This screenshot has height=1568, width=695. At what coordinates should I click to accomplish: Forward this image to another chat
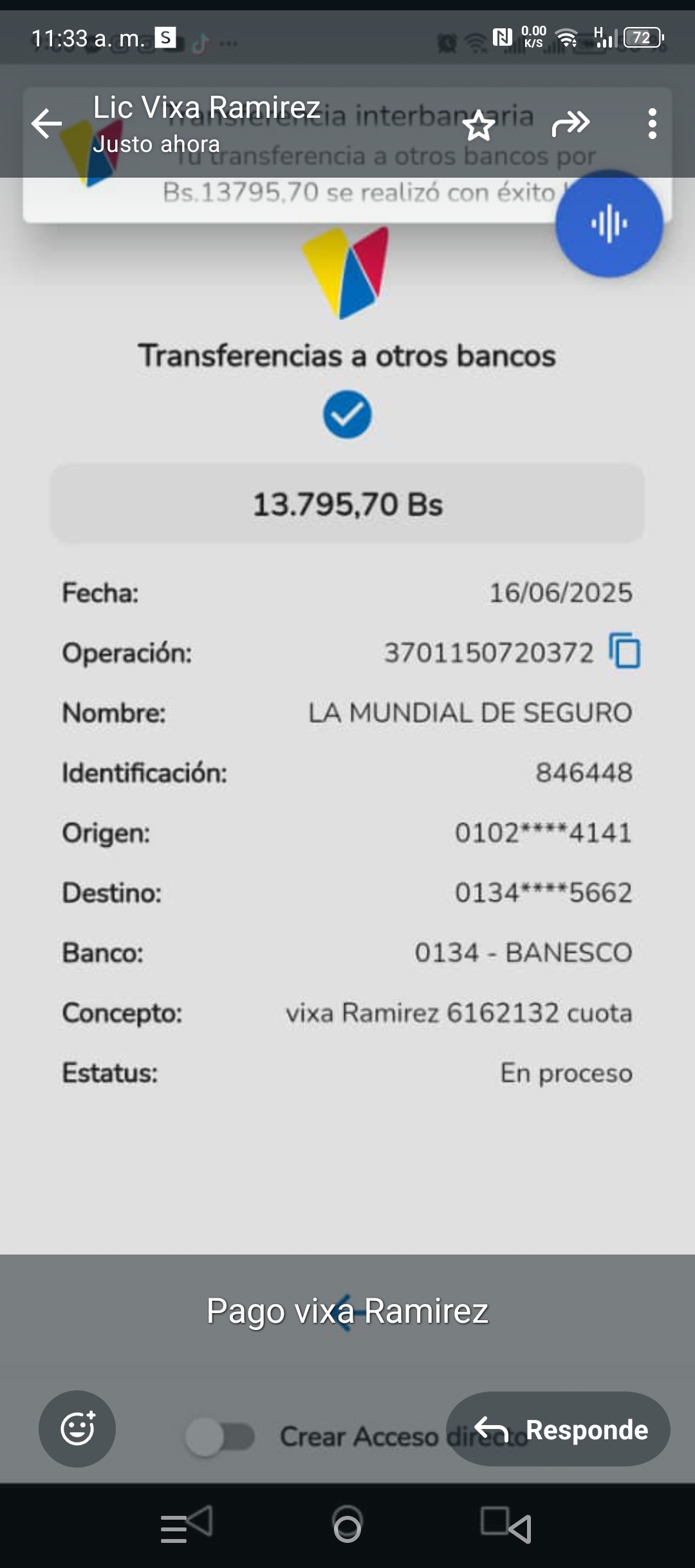570,124
